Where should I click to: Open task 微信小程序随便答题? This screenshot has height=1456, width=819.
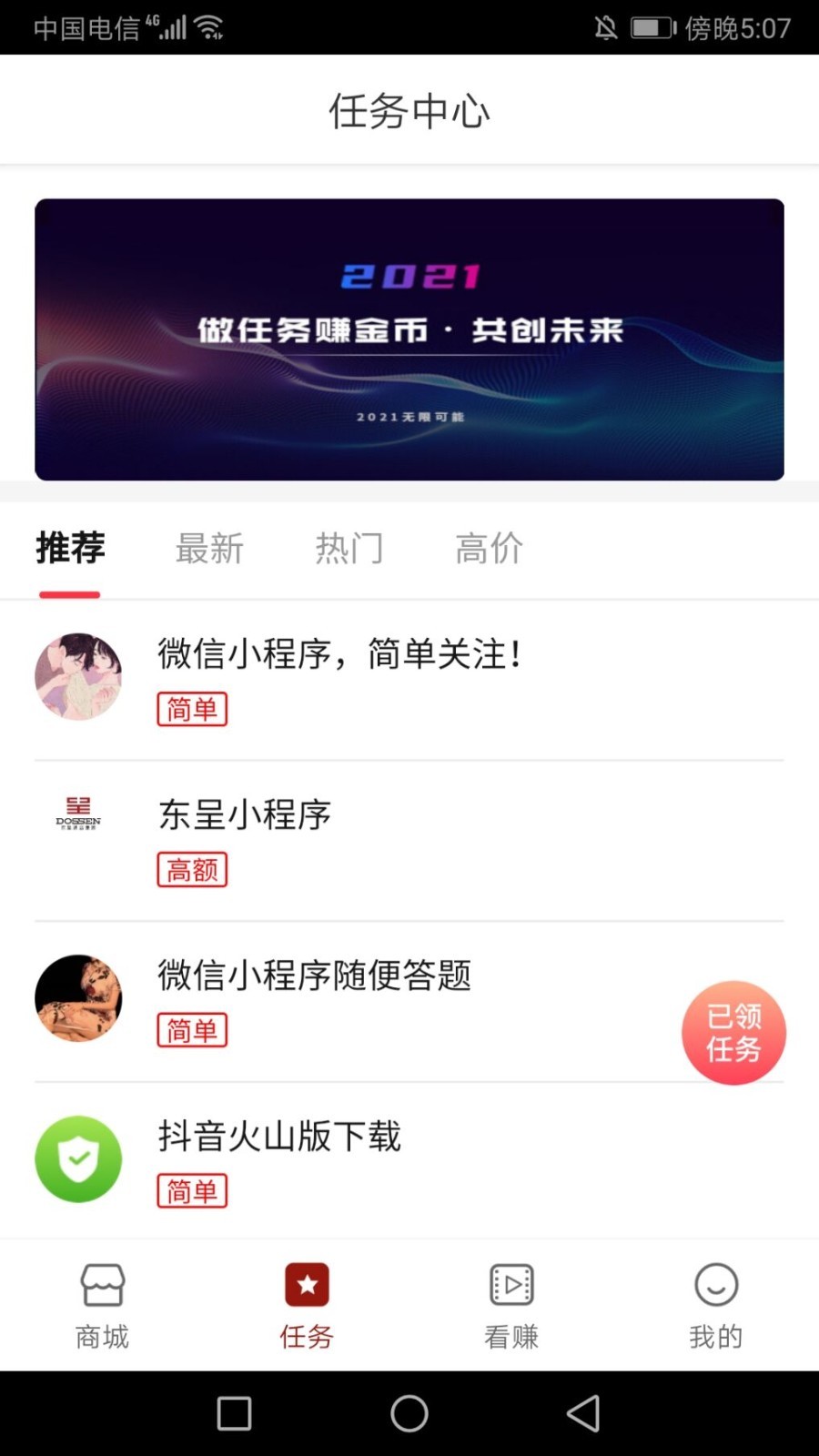click(x=314, y=976)
